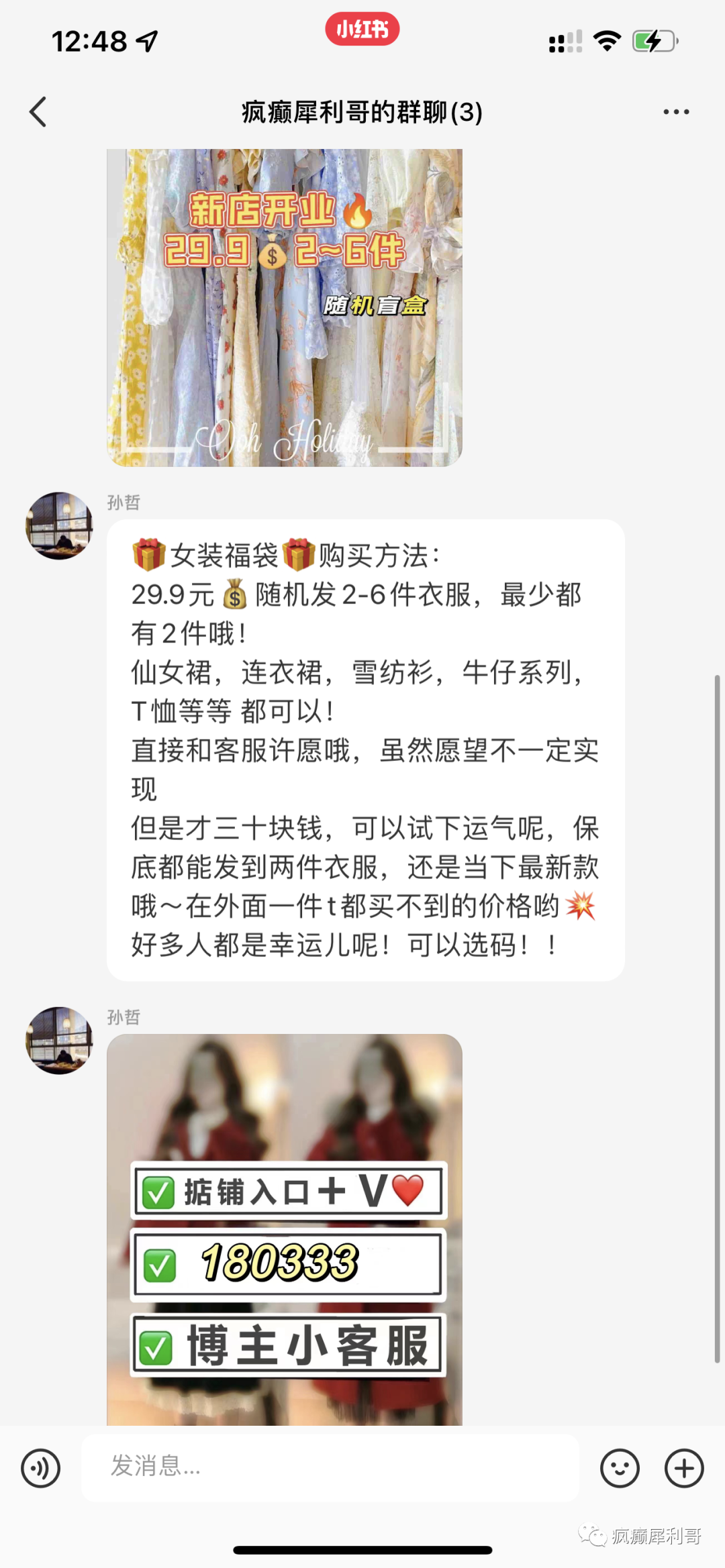Focus the 发消息 message input

coord(330,1467)
